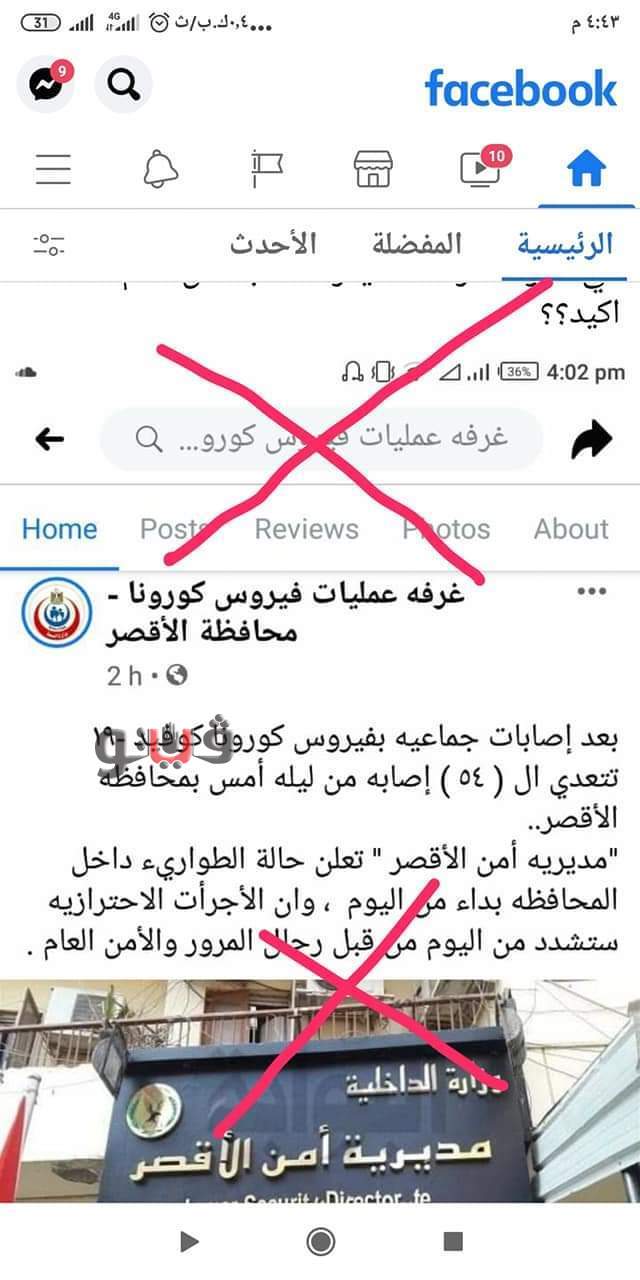Image resolution: width=640 pixels, height=1280 pixels.
Task: Switch to the الرئيسية feed tab
Action: coord(564,243)
